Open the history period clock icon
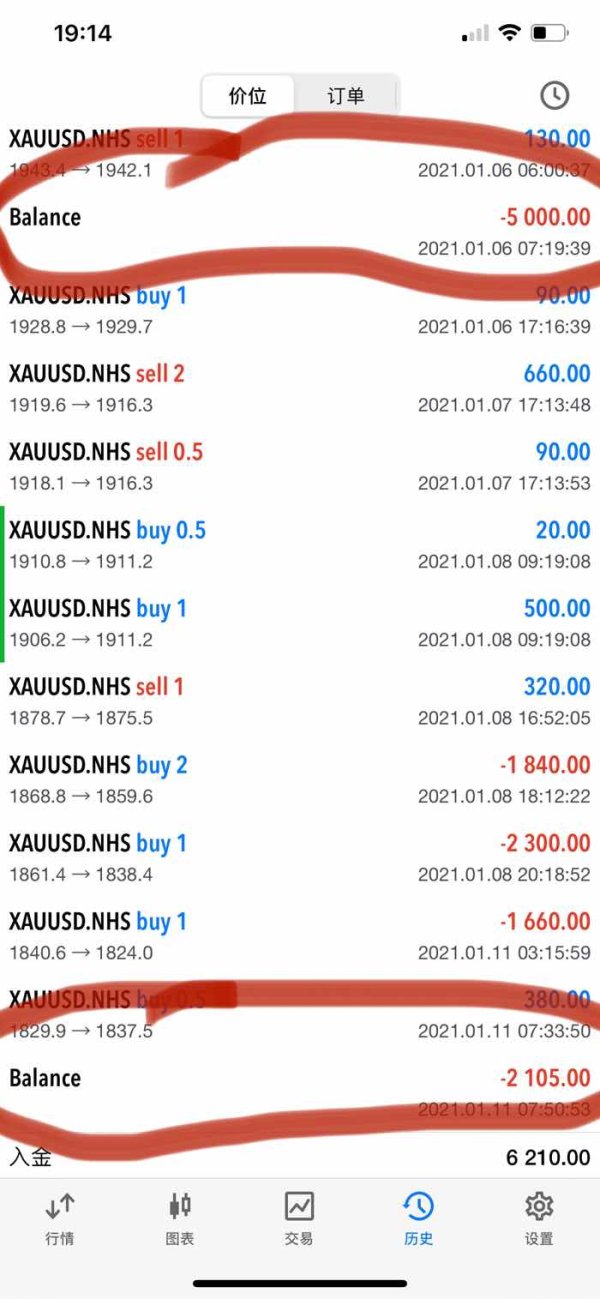Screen dimensions: 600x1299 coord(554,95)
